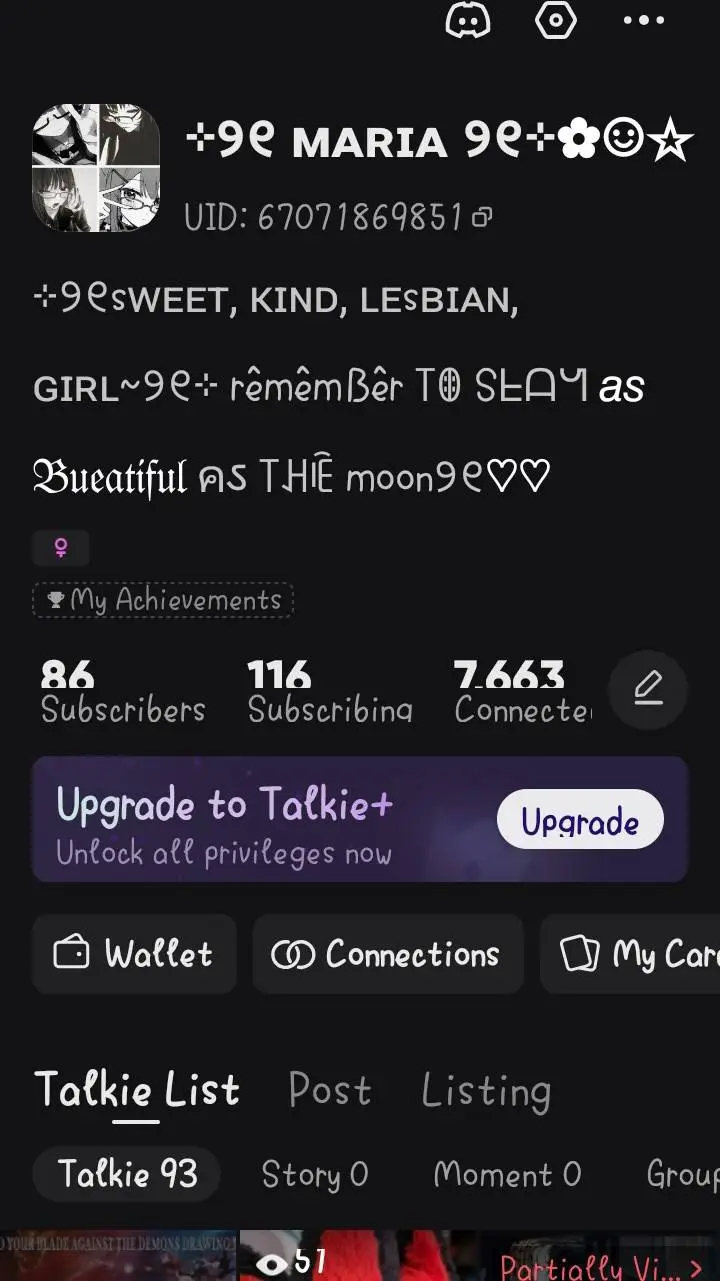This screenshot has height=1281, width=720.
Task: Open the three-dot overflow menu
Action: click(x=643, y=21)
